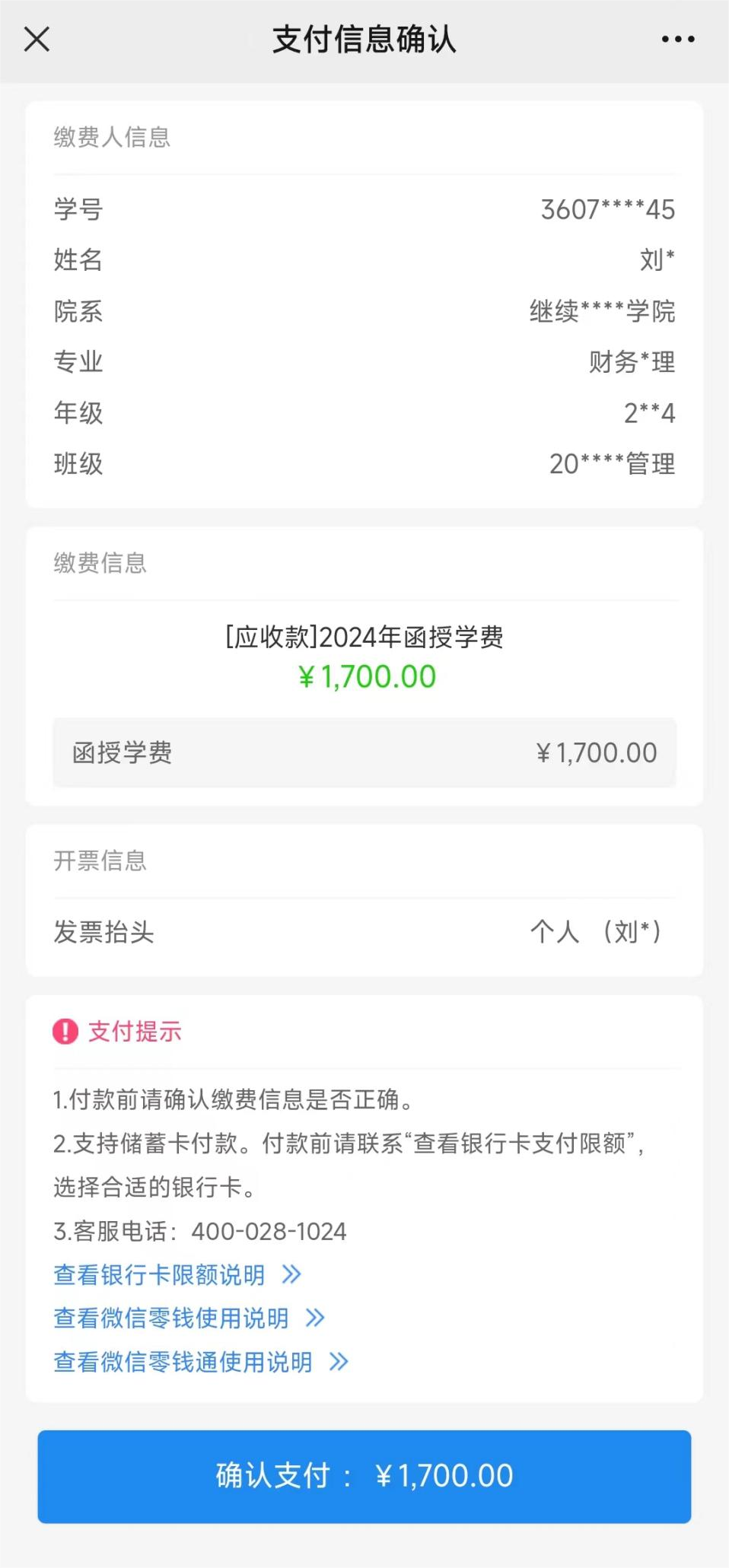The width and height of the screenshot is (729, 1568).
Task: Click the X close icon at top left
Action: (x=36, y=39)
